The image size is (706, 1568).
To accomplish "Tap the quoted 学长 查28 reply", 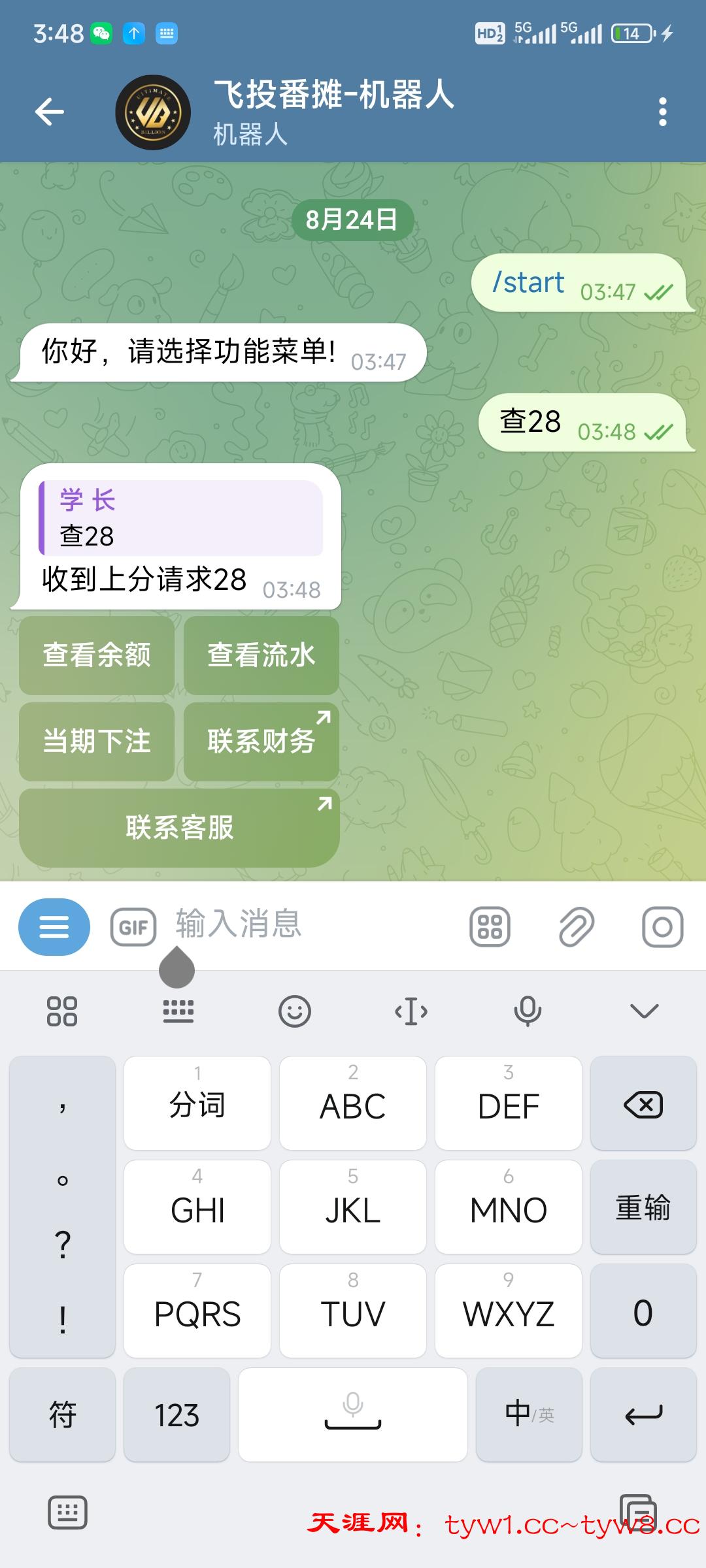I will [x=180, y=519].
